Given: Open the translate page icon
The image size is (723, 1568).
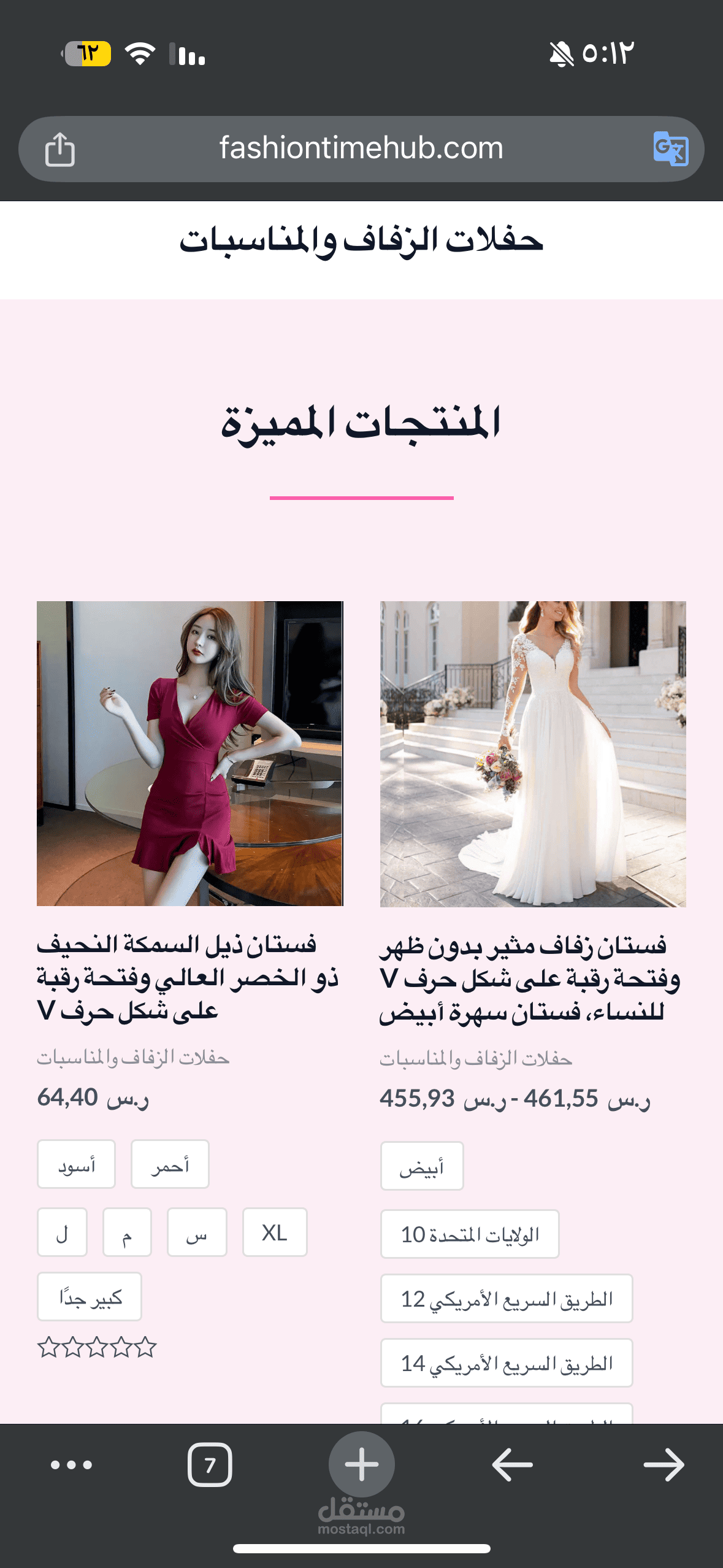Looking at the screenshot, I should pyautogui.click(x=670, y=149).
